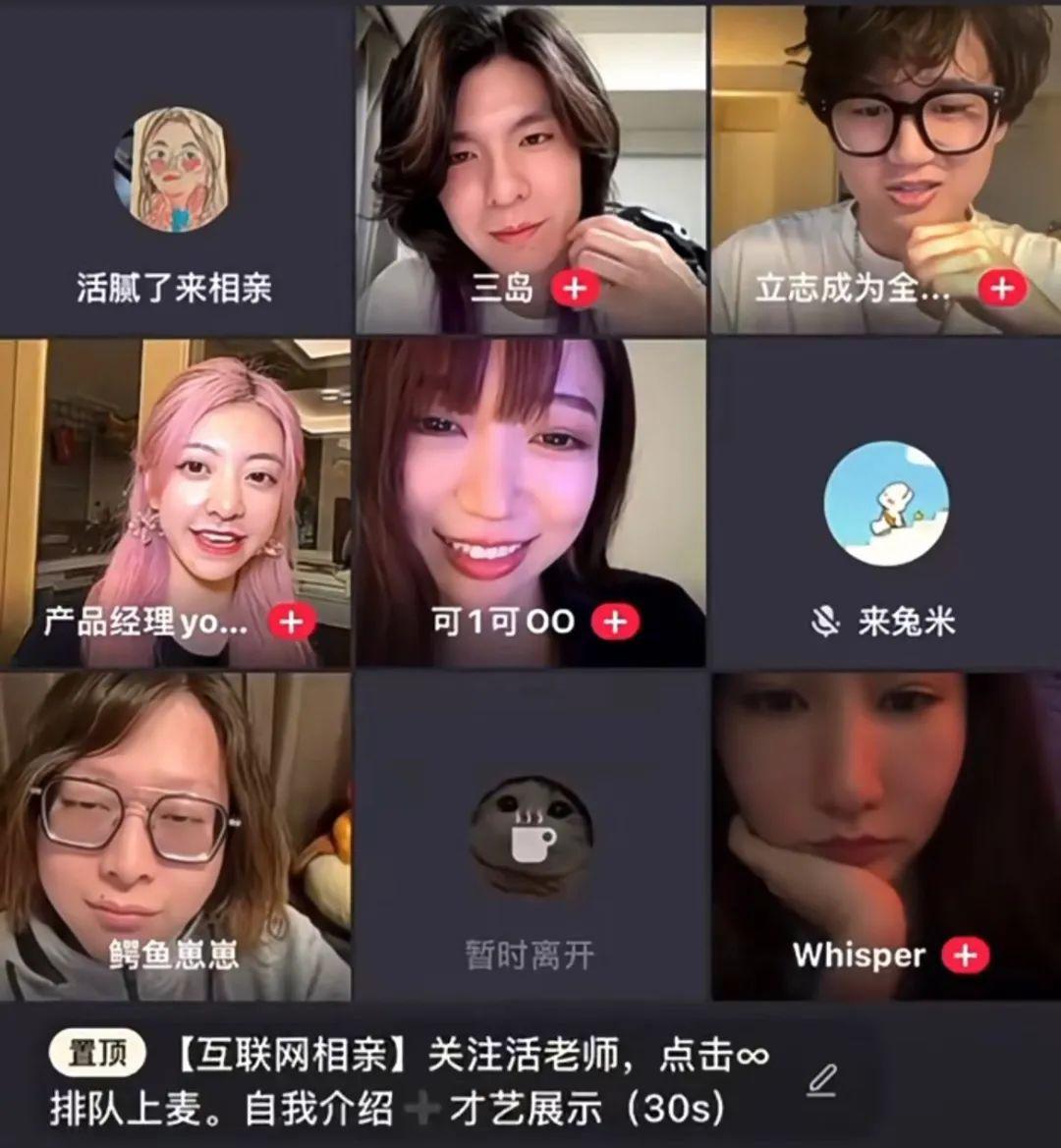Follow 三岛 with the red plus
1061x1148 pixels.
[576, 289]
